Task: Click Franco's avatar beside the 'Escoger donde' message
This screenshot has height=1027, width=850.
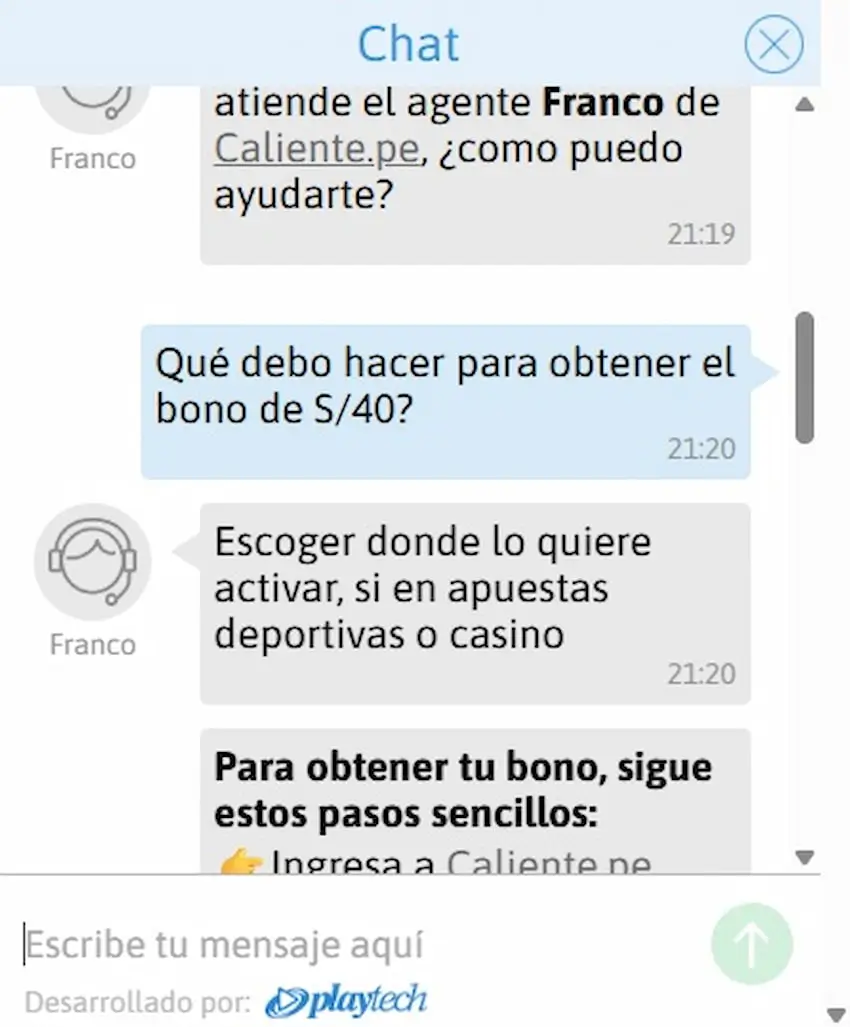Action: tap(93, 561)
